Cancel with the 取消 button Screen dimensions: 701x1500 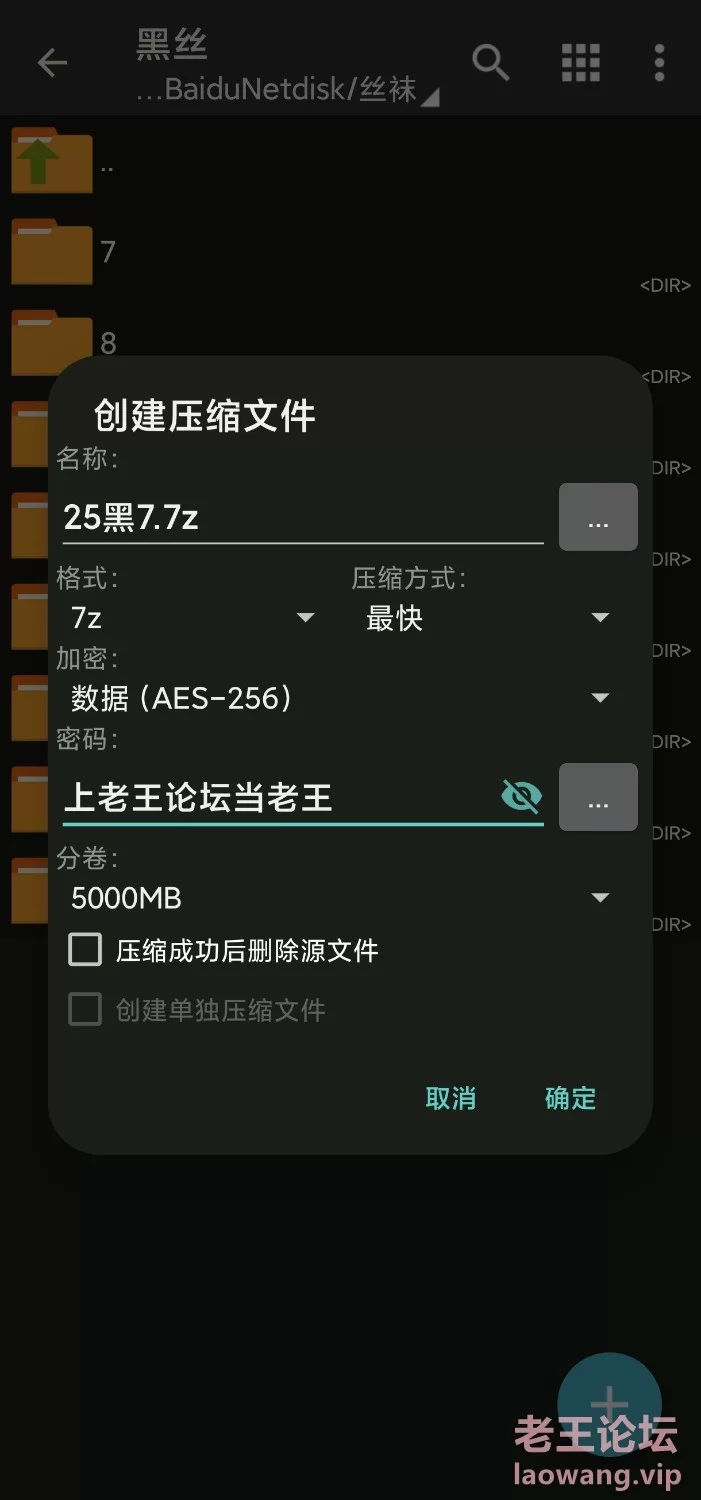[x=450, y=1098]
